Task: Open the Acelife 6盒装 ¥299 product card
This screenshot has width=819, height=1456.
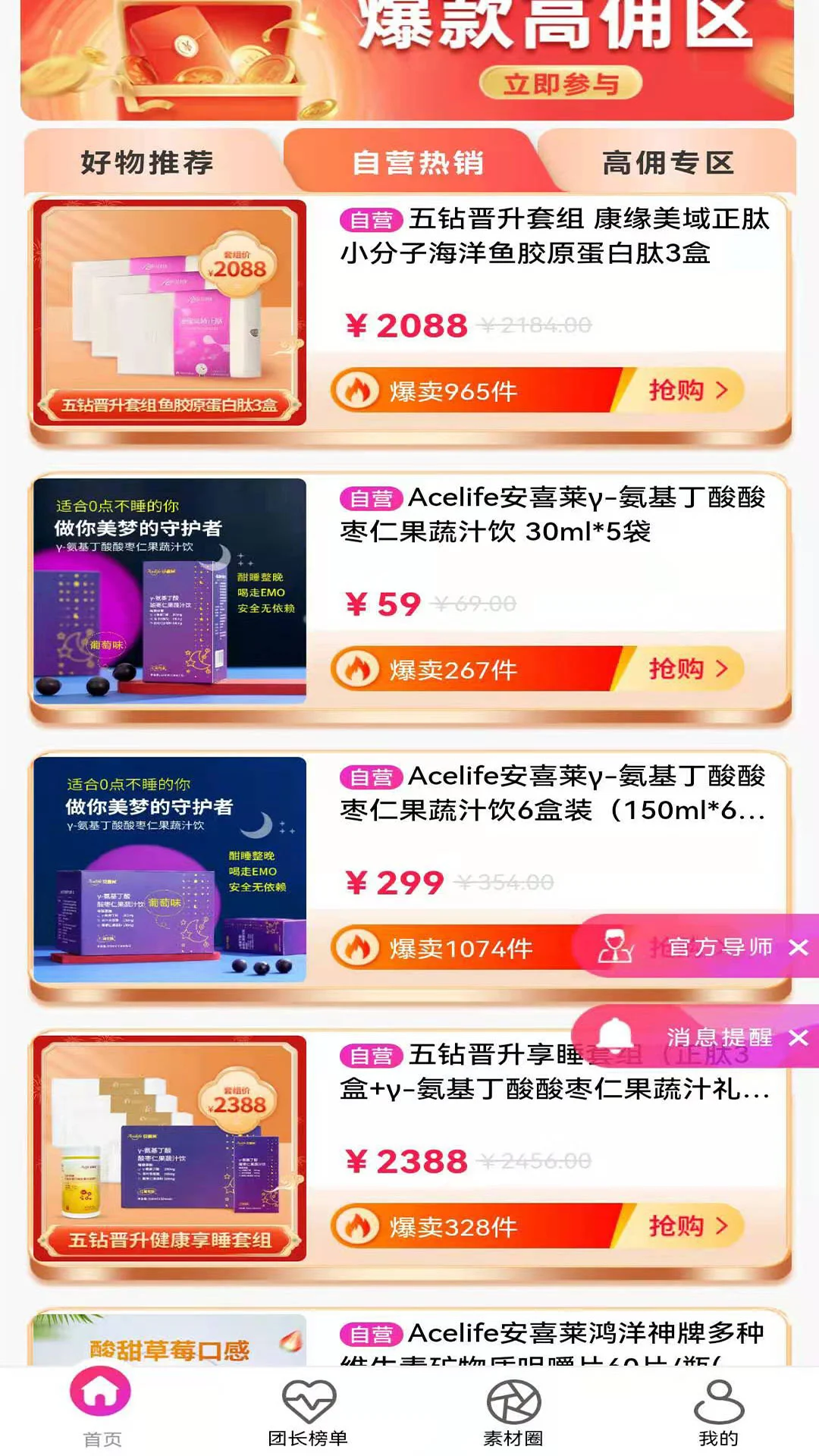Action: [552, 792]
